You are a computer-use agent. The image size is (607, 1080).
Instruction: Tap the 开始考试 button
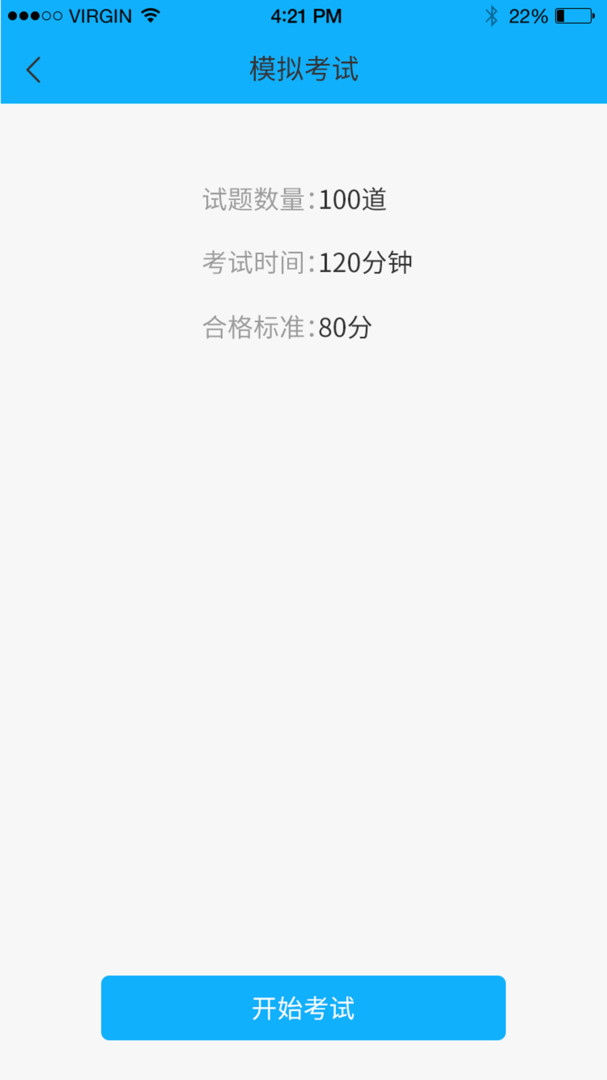coord(303,1008)
